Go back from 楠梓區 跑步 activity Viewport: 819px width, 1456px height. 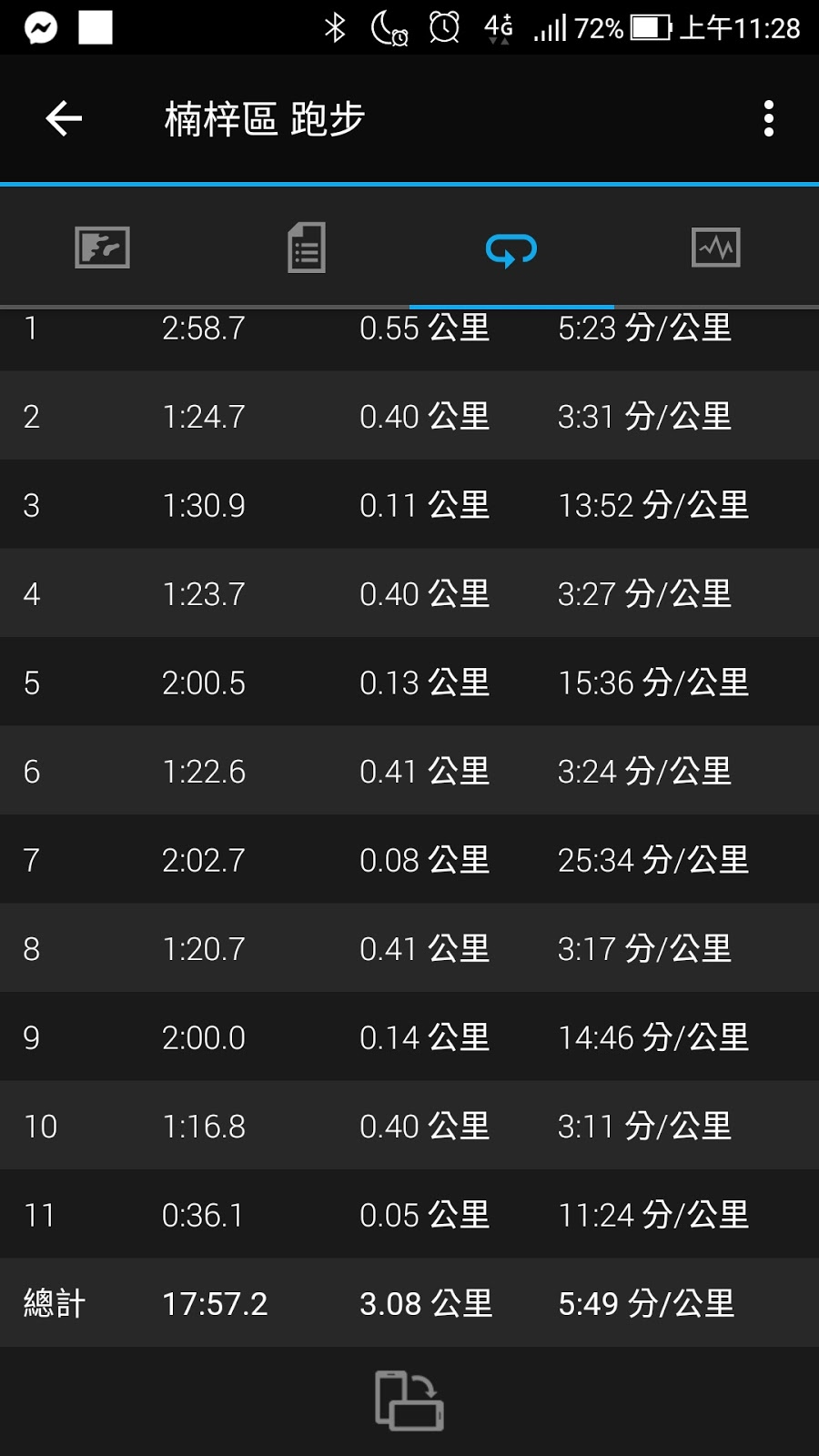coord(64,119)
